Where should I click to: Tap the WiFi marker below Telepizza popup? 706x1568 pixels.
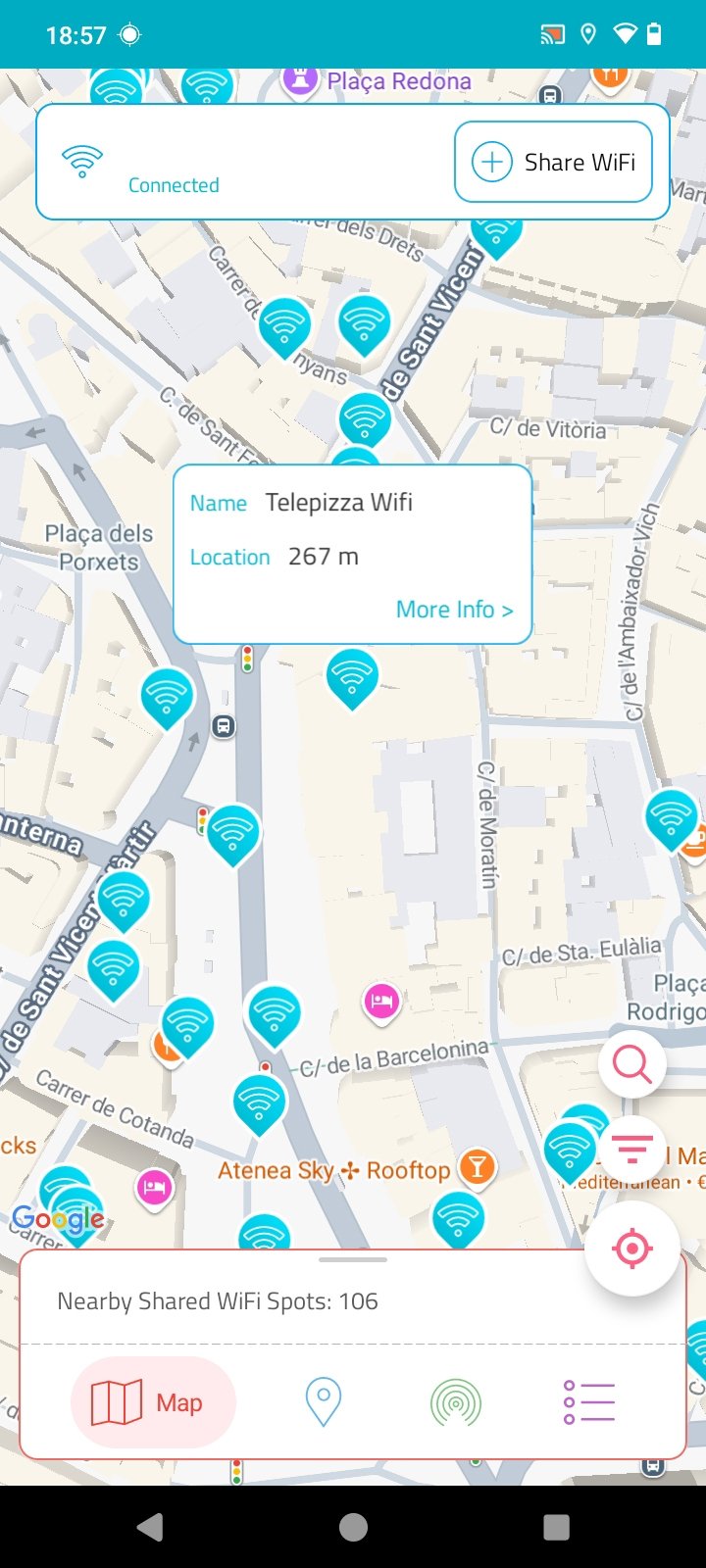coord(352,675)
